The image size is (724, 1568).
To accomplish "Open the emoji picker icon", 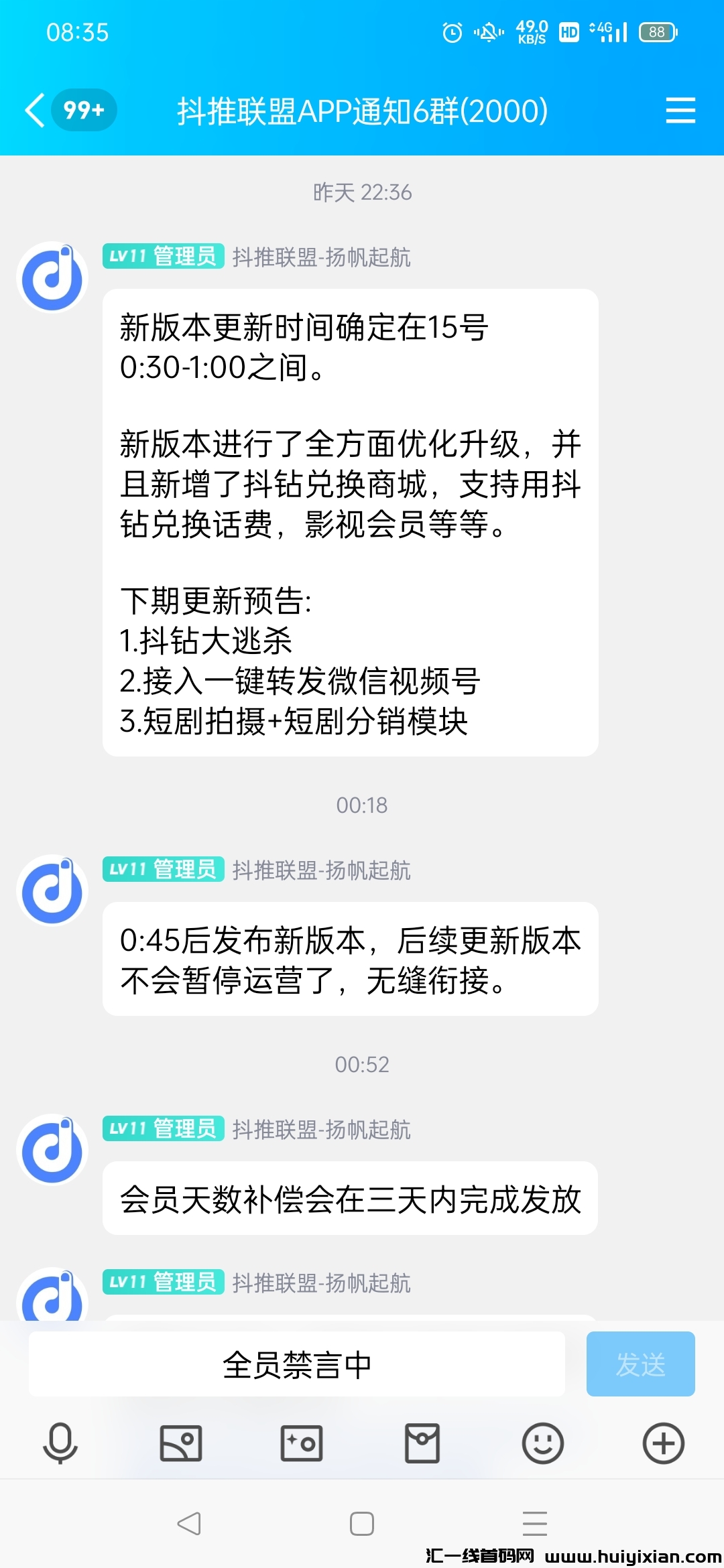I will point(543,1444).
